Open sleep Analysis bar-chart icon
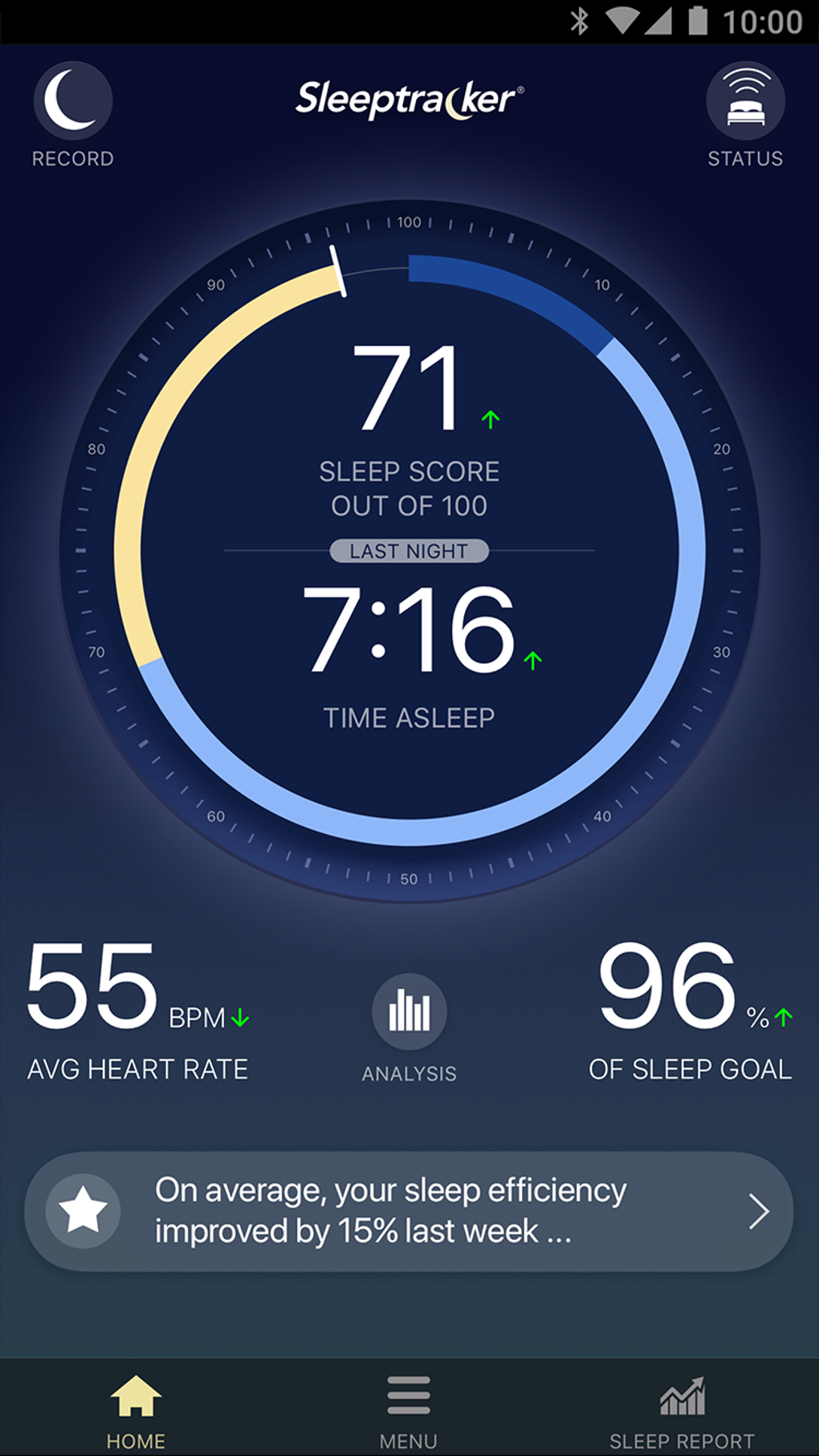The width and height of the screenshot is (819, 1456). coord(409,1010)
